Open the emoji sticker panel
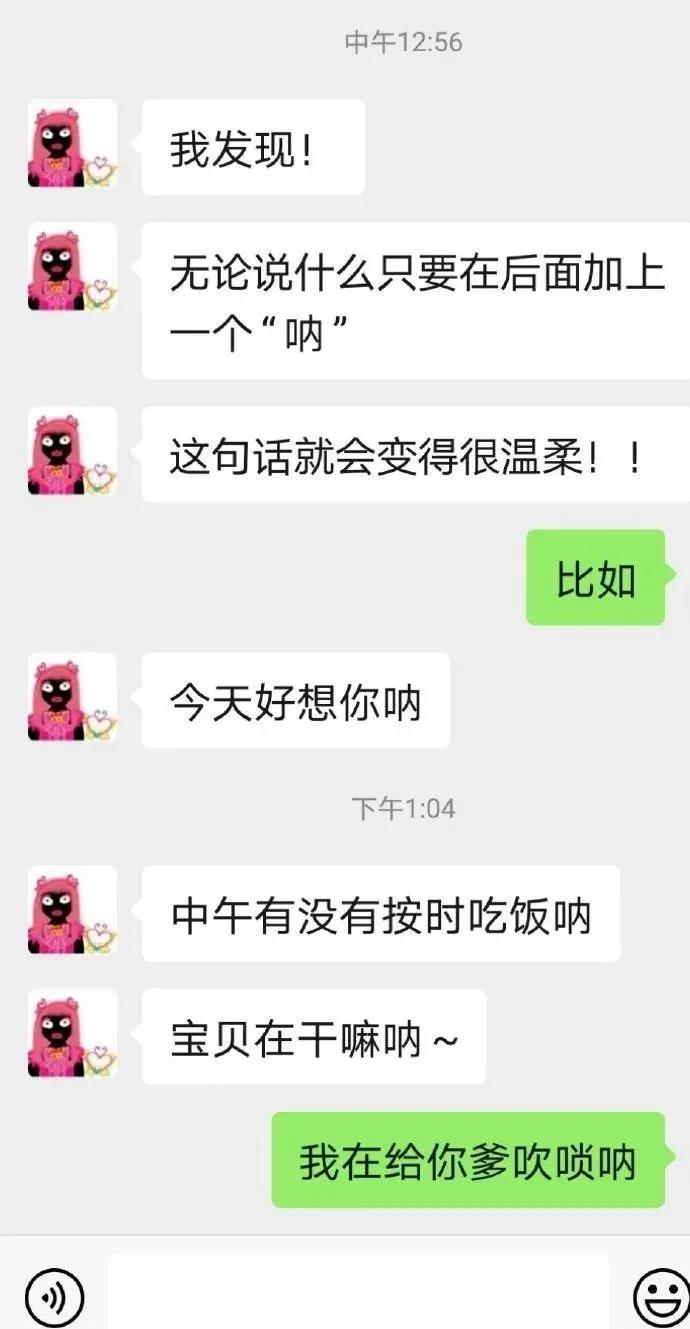Viewport: 690px width, 1329px height. click(660, 1297)
